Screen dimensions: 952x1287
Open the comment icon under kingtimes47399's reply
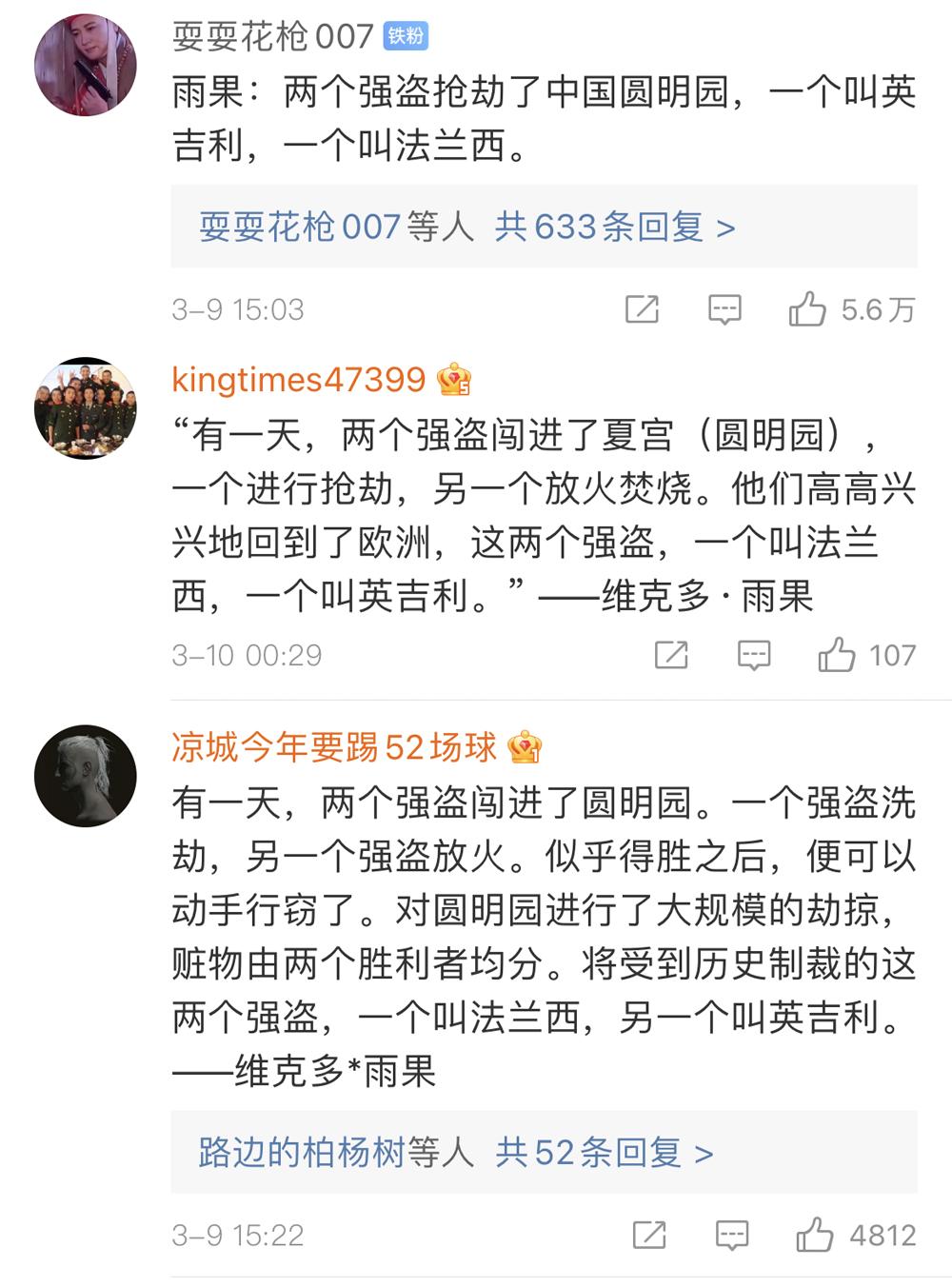[x=753, y=654]
